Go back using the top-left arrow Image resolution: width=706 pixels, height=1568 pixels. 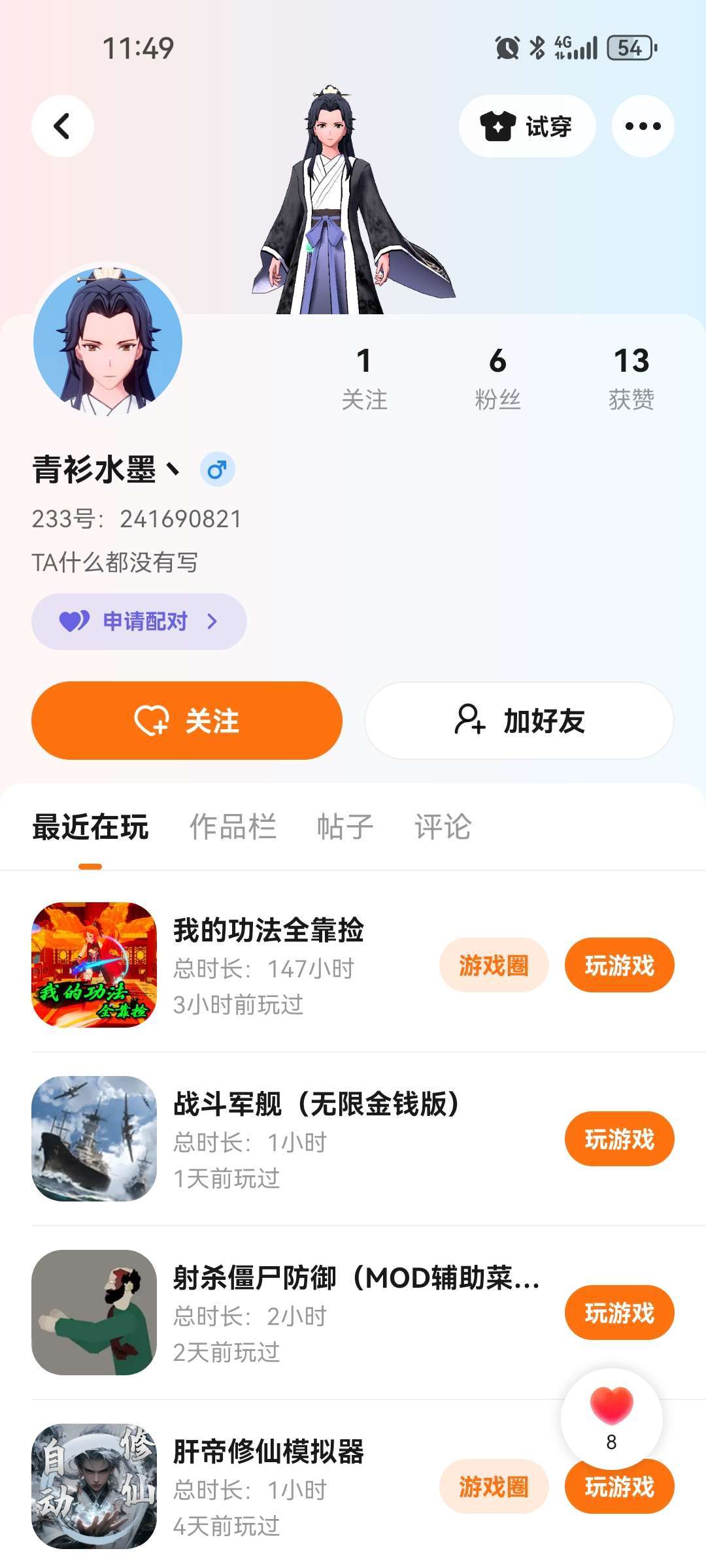tap(62, 126)
